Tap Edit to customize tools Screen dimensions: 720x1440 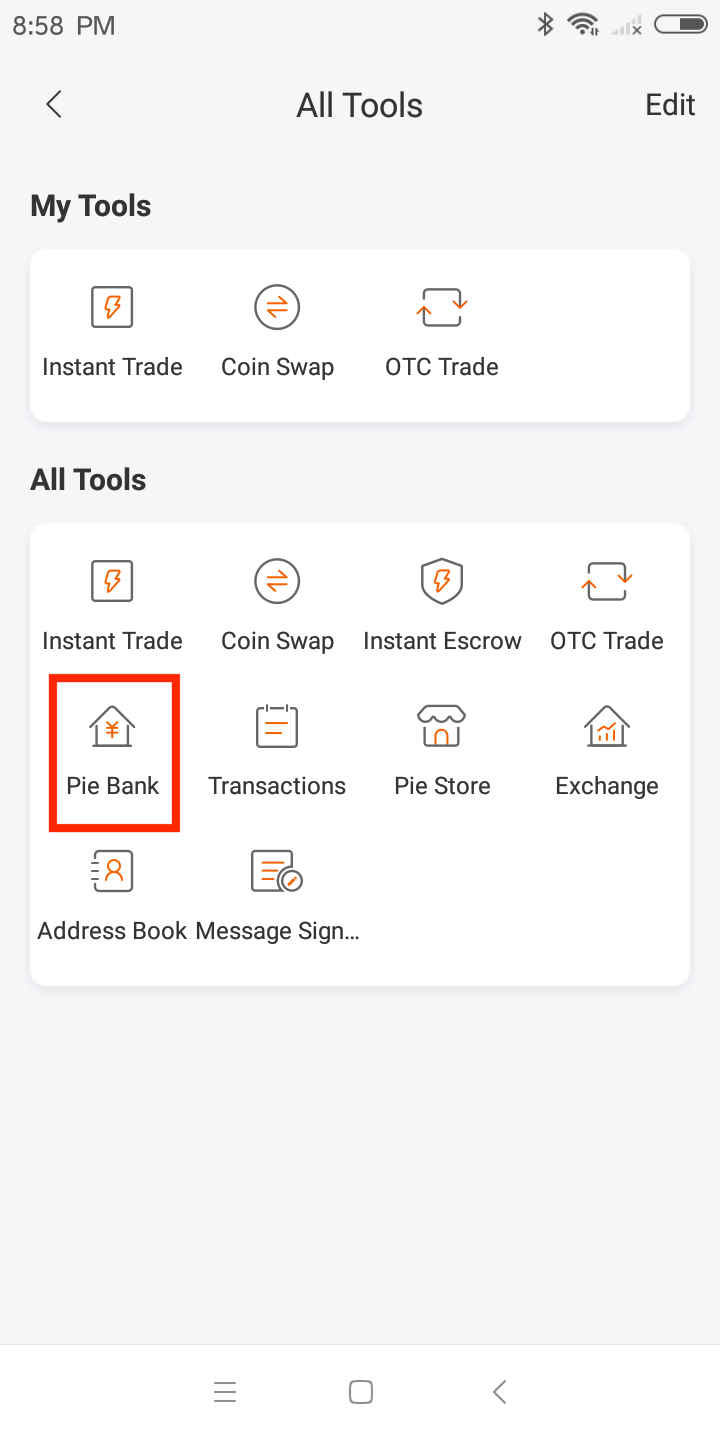click(x=670, y=105)
